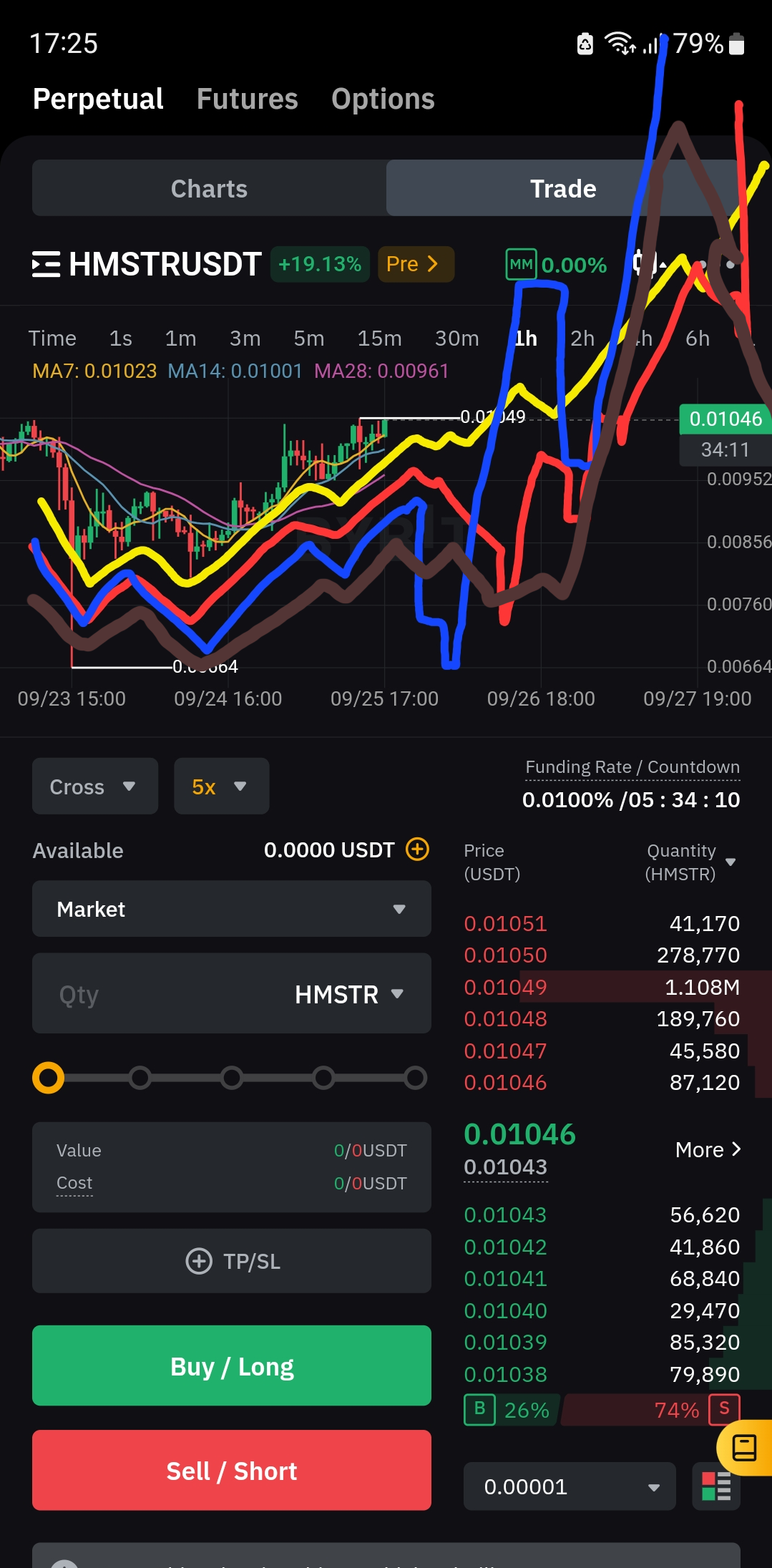Open More order book details
The height and width of the screenshot is (1568, 772).
click(708, 1149)
